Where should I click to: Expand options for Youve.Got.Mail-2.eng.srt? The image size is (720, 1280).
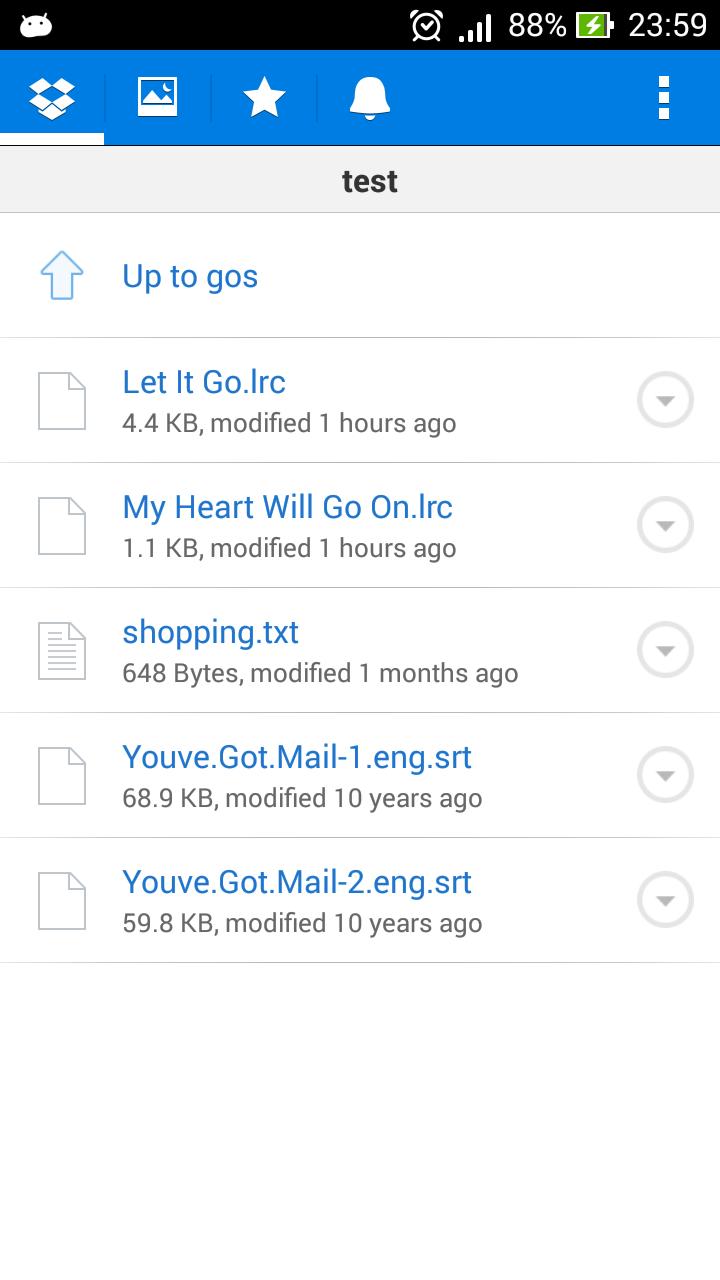(x=665, y=900)
